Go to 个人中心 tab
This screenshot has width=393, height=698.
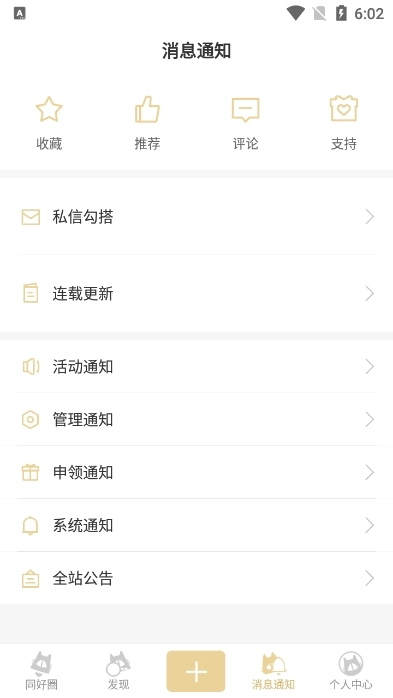tap(351, 671)
